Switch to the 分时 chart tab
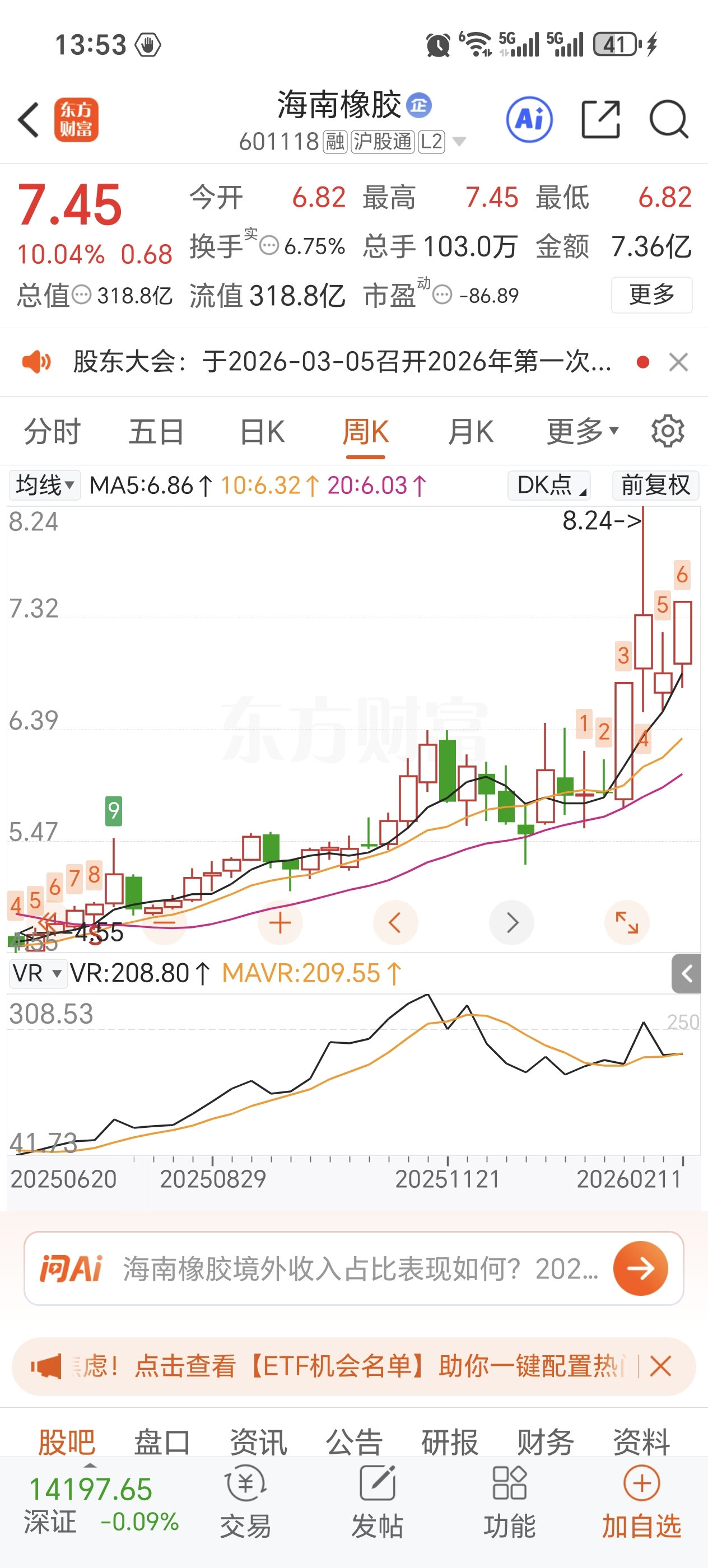Viewport: 708px width, 1568px height. pyautogui.click(x=52, y=432)
